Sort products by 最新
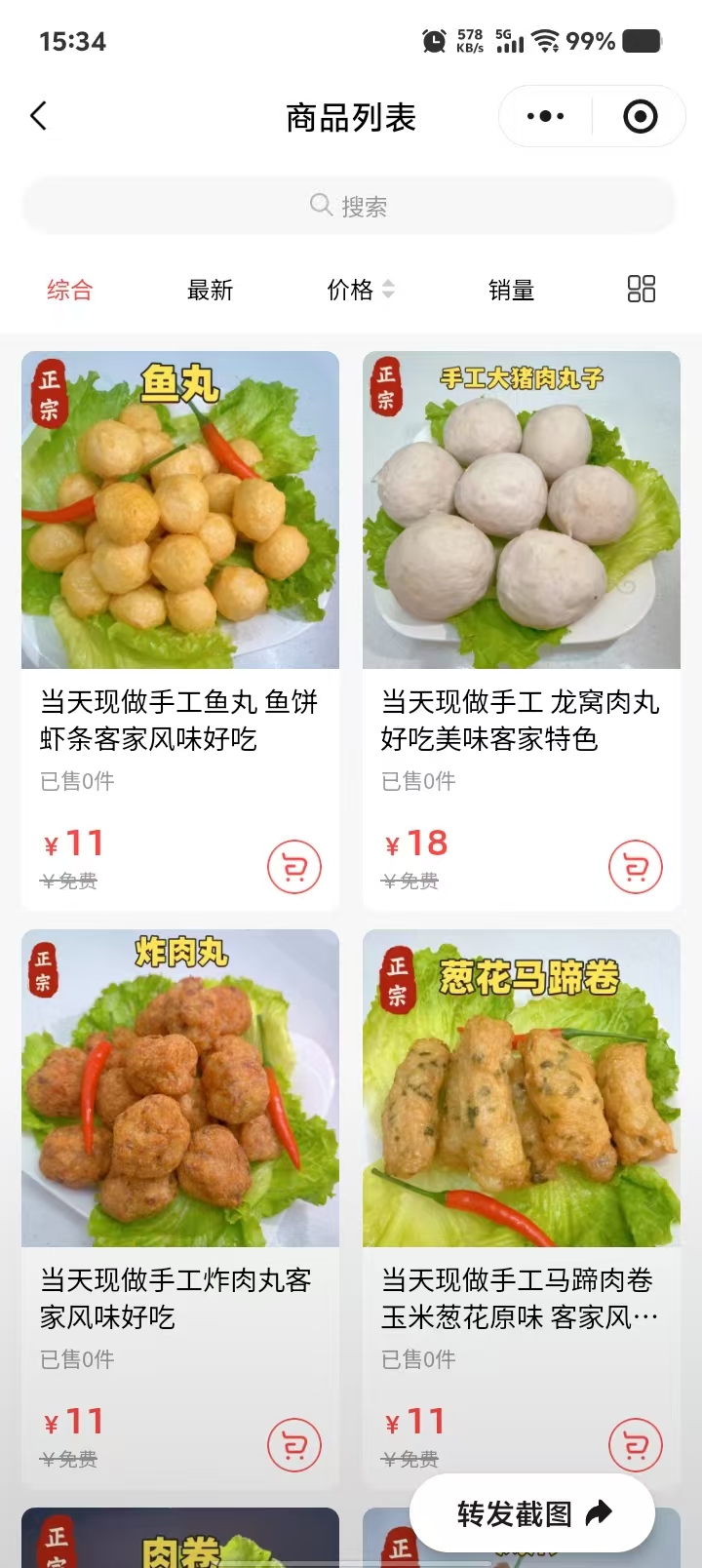The image size is (702, 1568). tap(210, 290)
